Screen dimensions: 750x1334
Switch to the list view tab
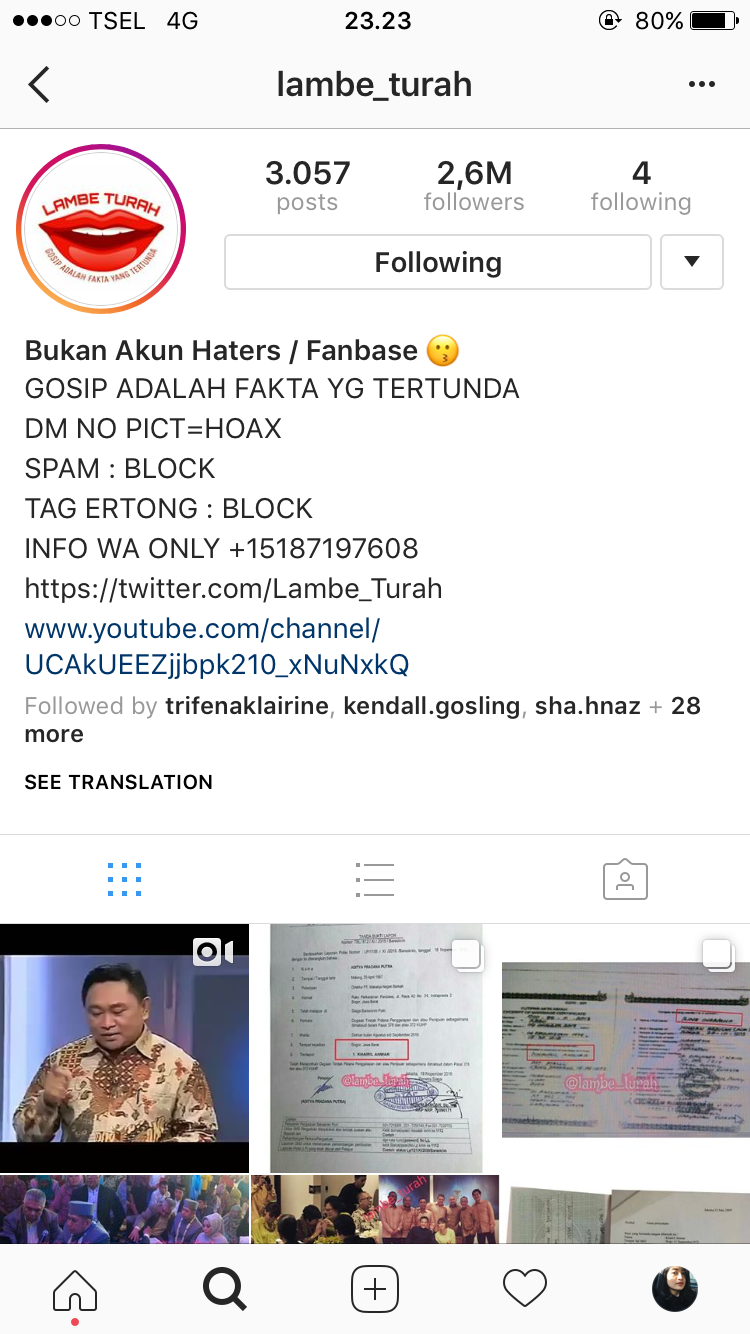point(375,880)
